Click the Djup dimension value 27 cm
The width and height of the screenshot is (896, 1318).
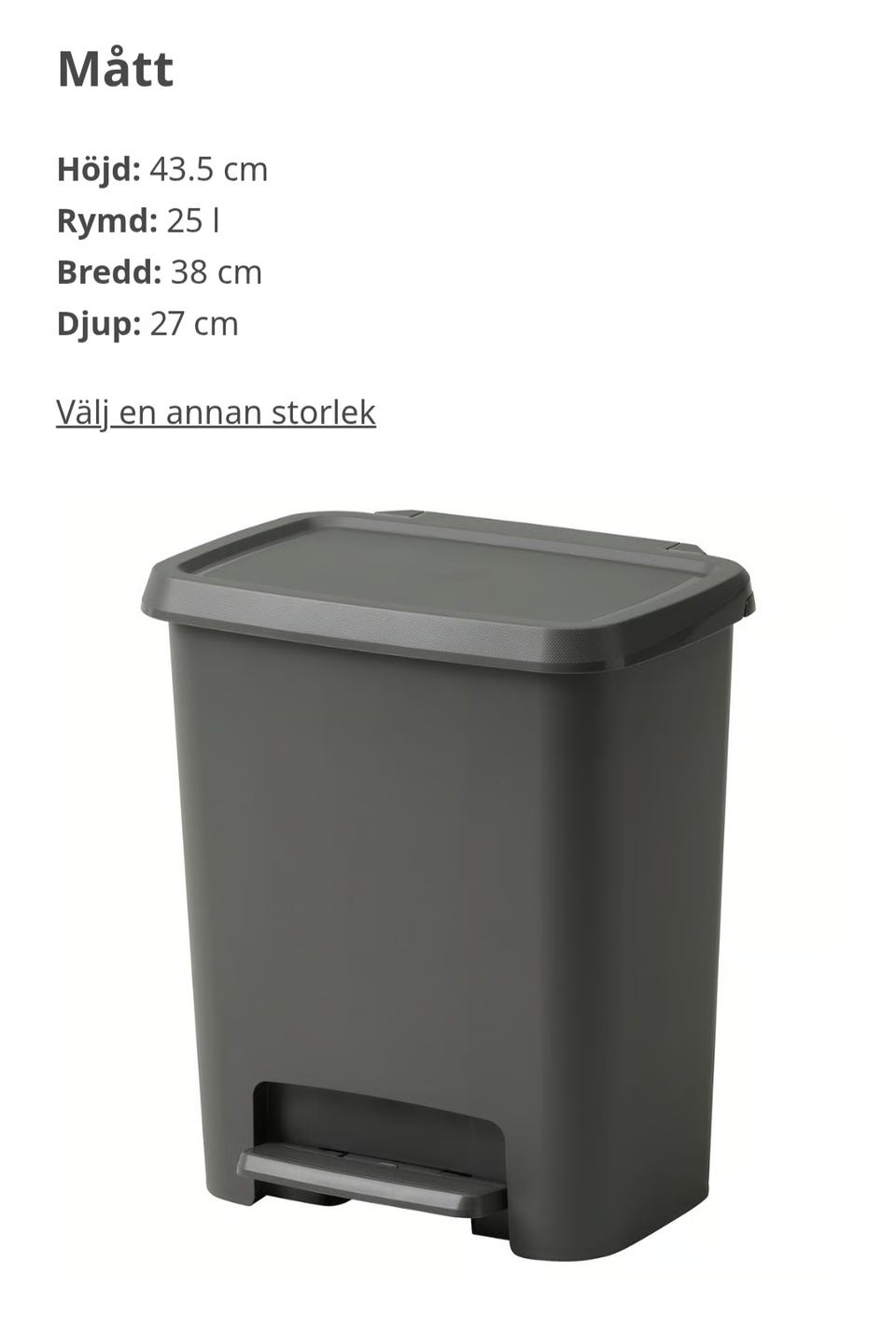[196, 326]
